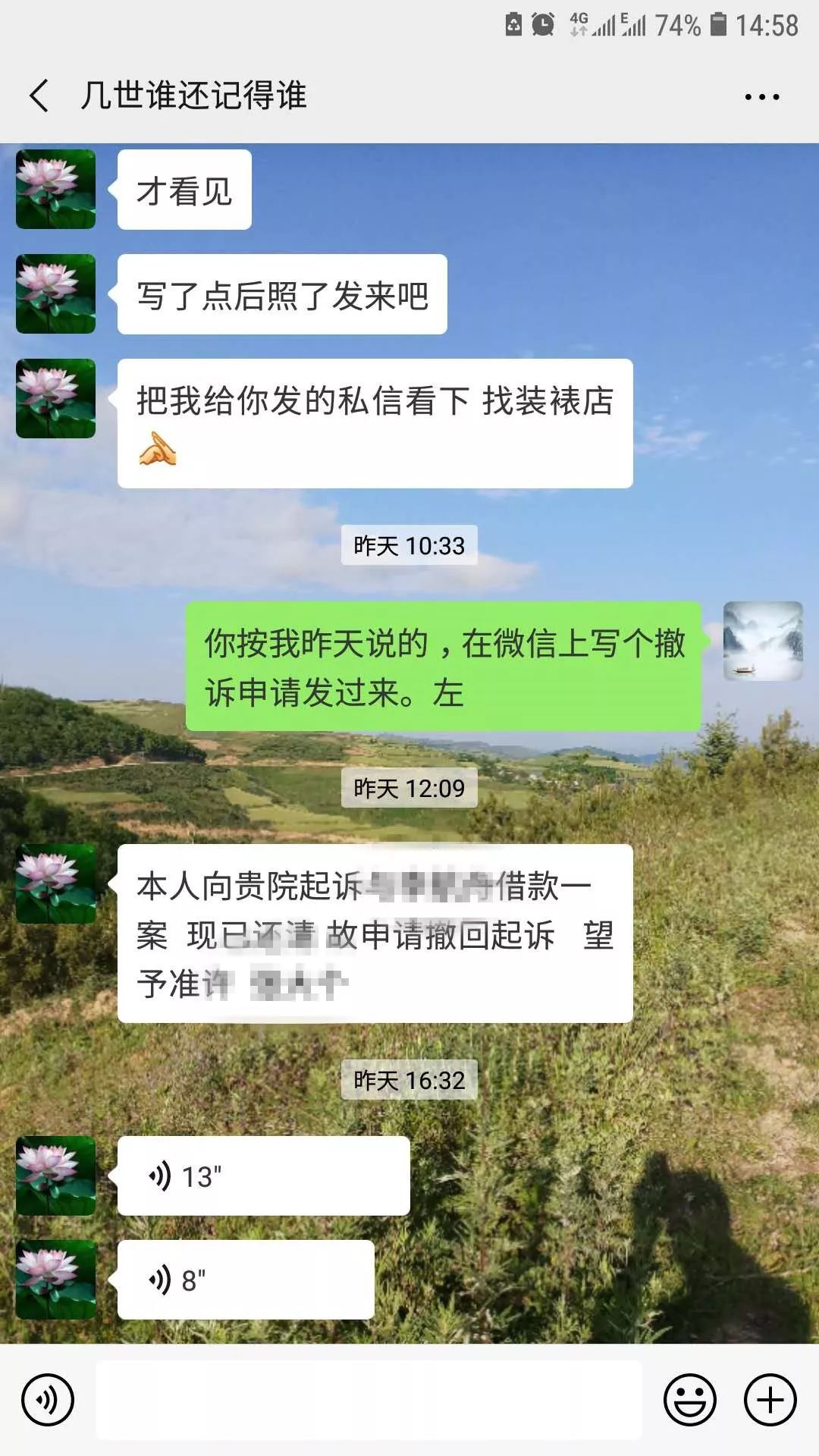Open lotus avatar beside 才看见
This screenshot has height=1456, width=819.
point(56,190)
